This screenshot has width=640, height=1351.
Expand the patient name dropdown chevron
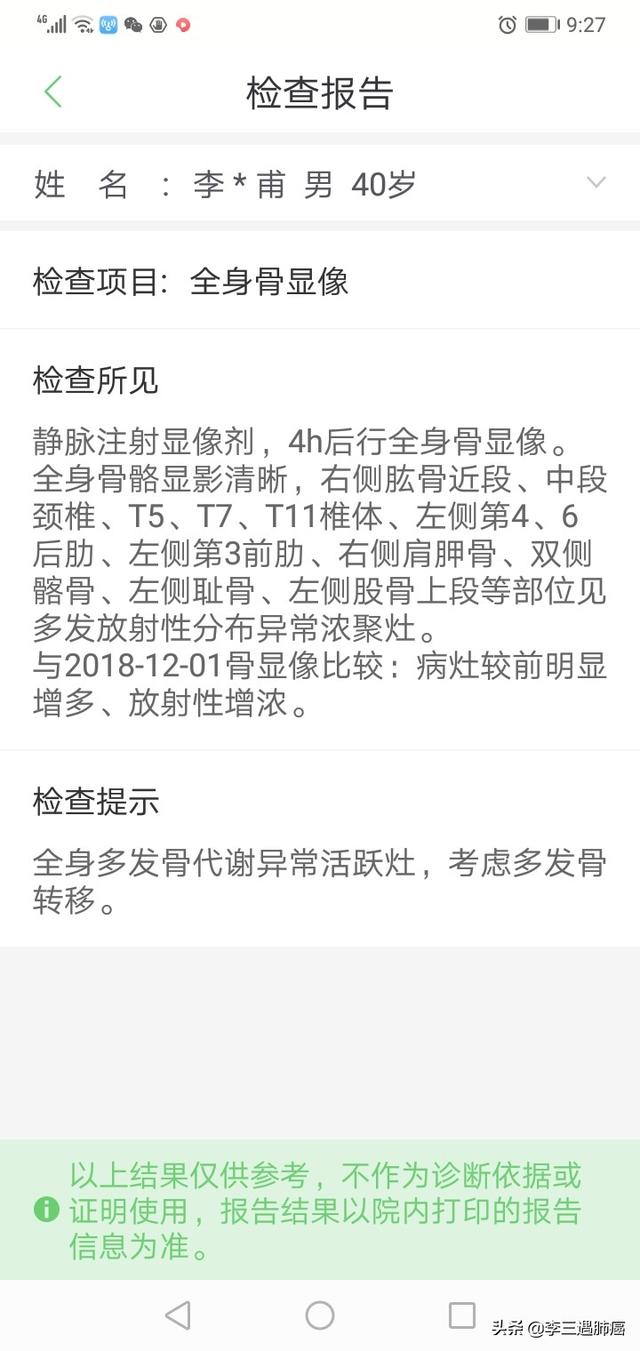click(x=596, y=182)
